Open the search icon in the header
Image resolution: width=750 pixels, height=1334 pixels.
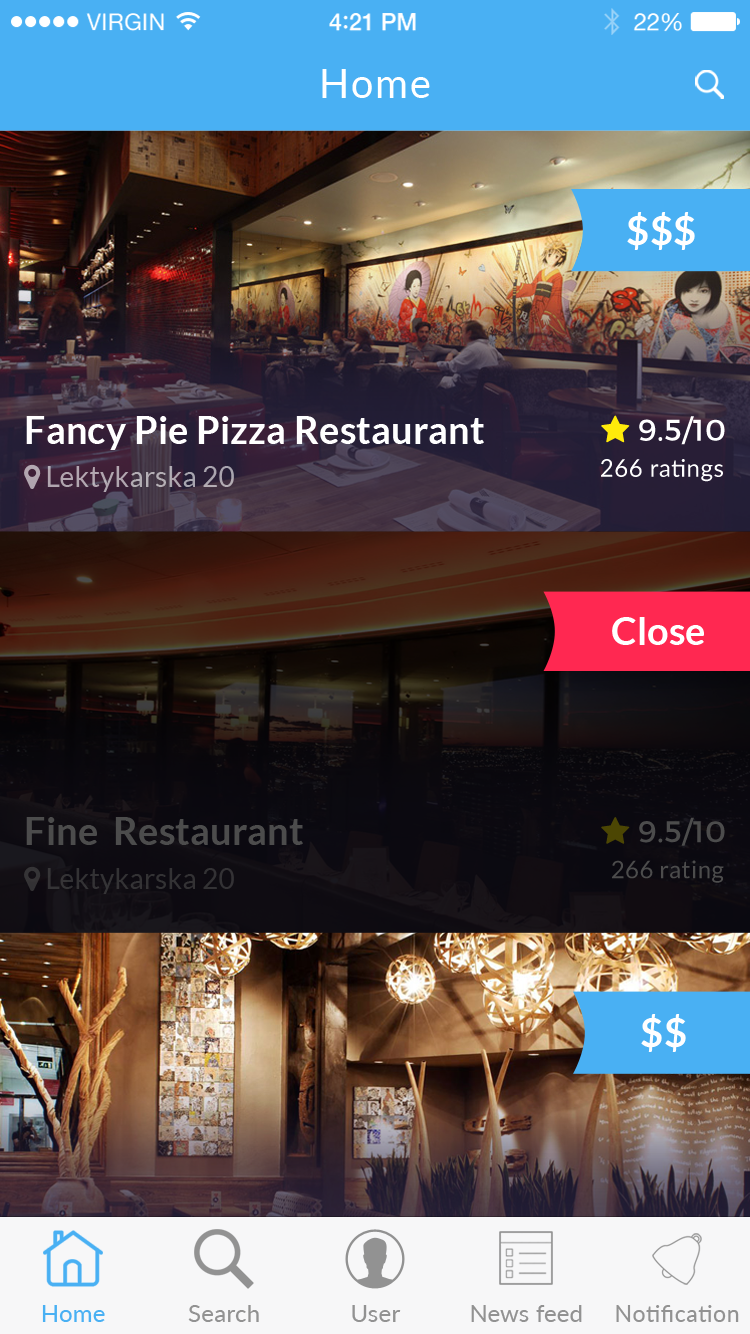(709, 85)
